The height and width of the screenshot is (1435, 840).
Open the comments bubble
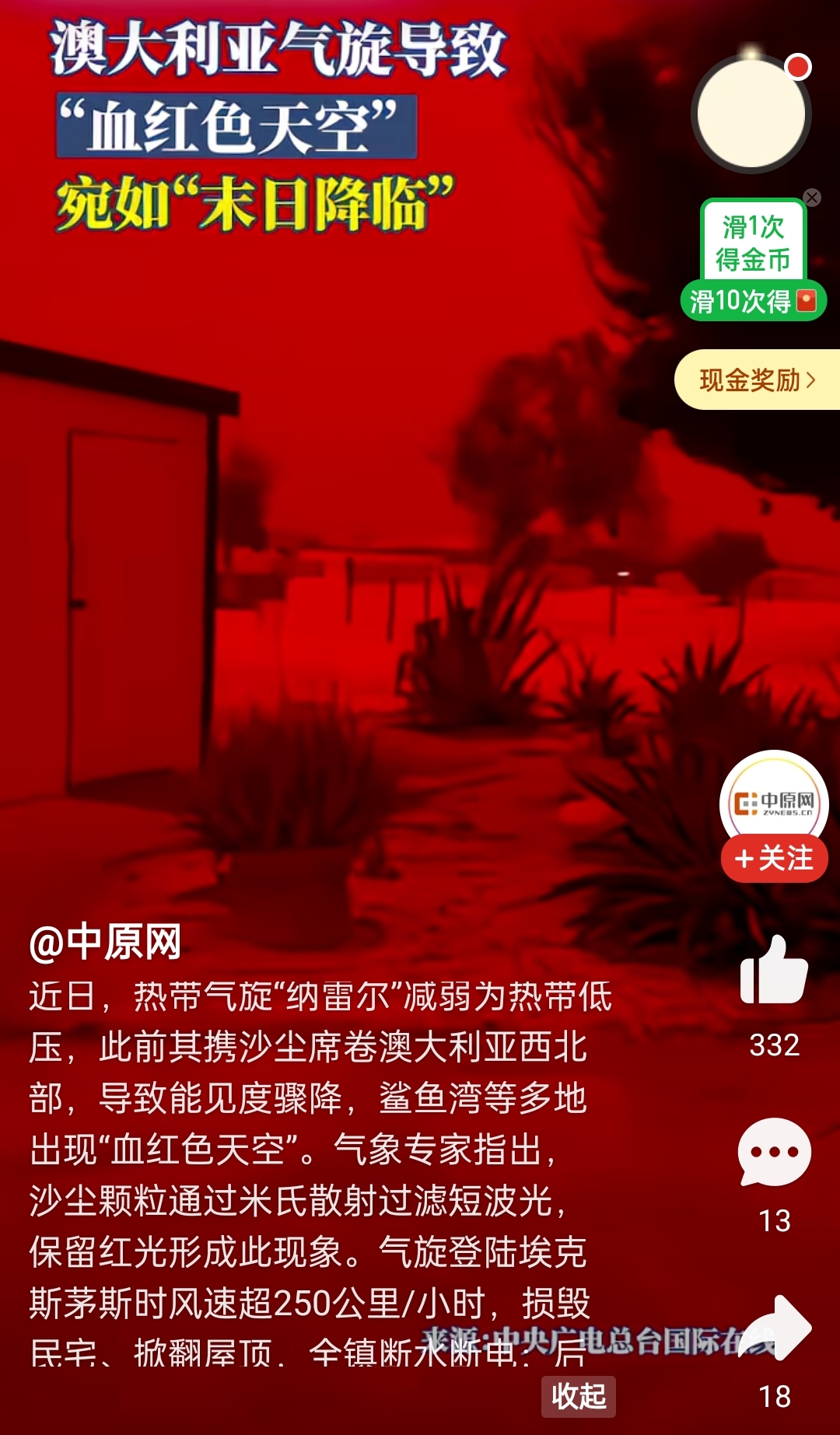(774, 1153)
